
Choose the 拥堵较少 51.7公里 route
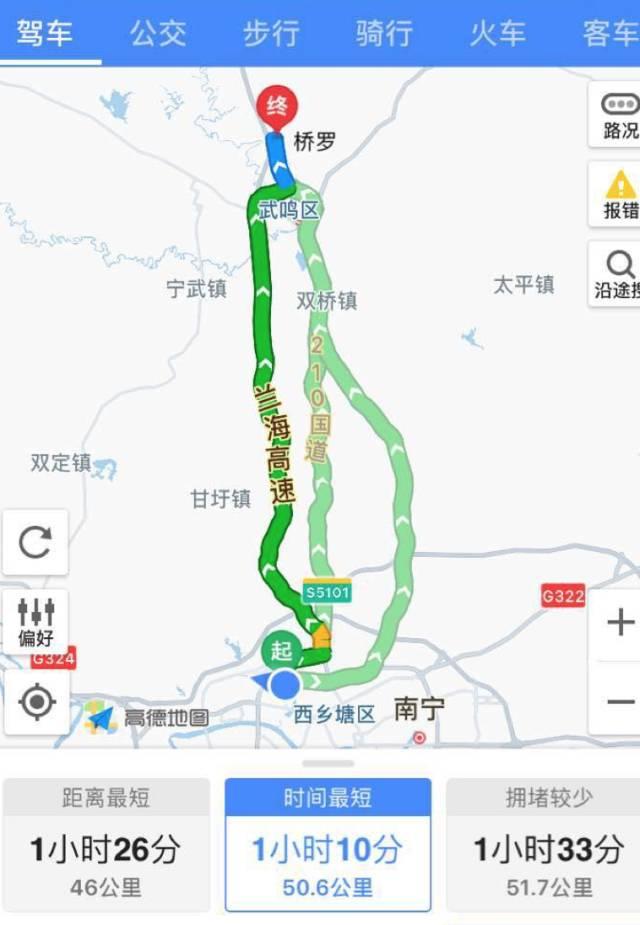(x=546, y=845)
